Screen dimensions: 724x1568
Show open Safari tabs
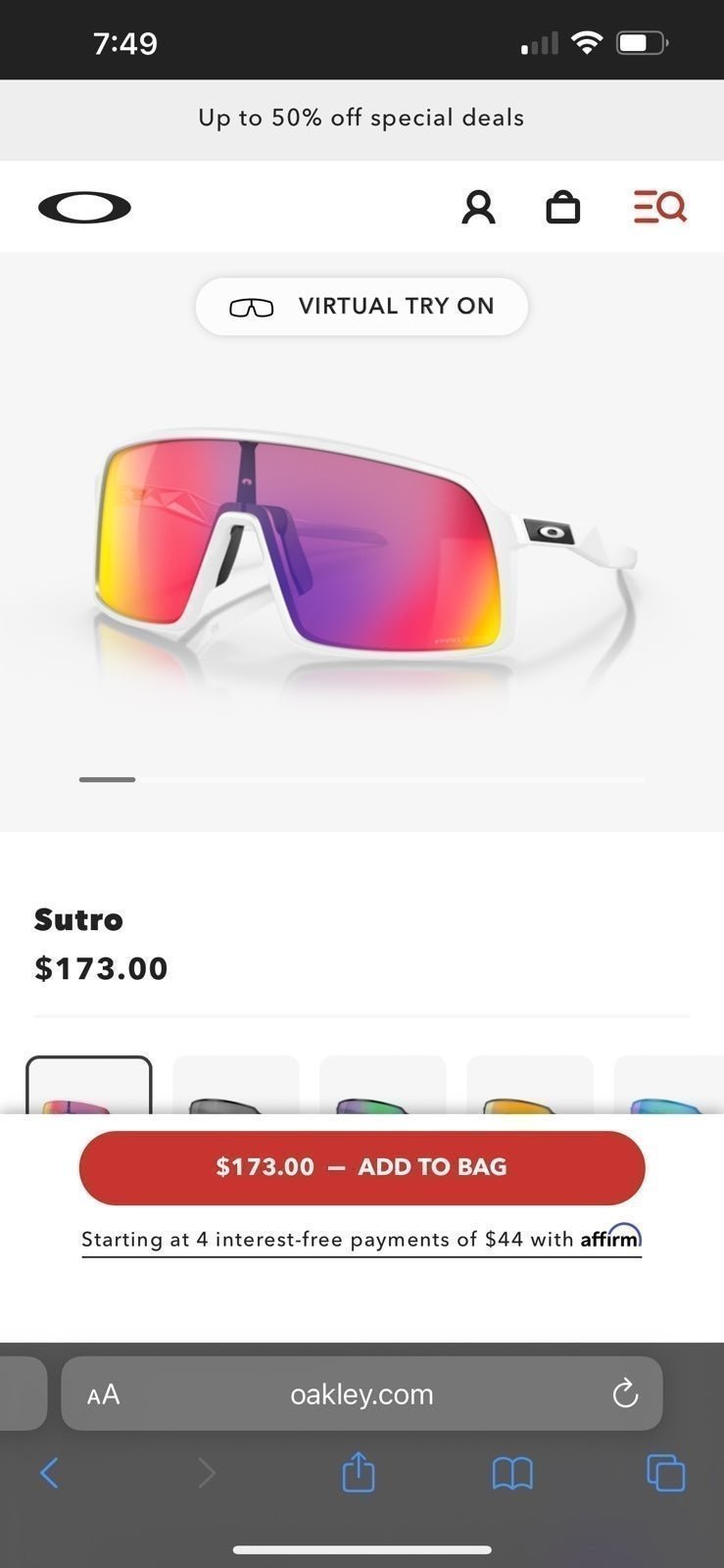[666, 1472]
